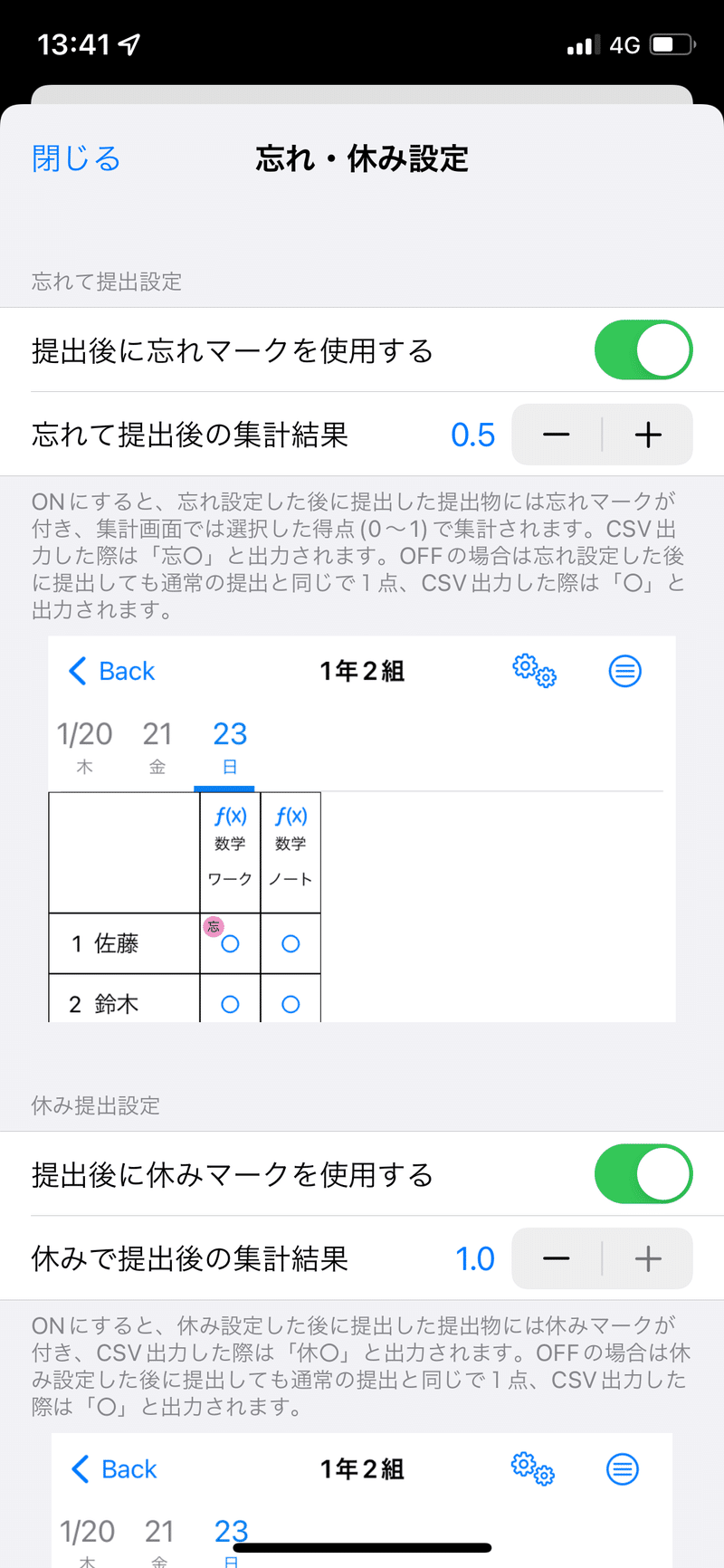Decrease 休みで提出後の集計結果 with minus
Screen dimensions: 724x1568
[x=557, y=1258]
